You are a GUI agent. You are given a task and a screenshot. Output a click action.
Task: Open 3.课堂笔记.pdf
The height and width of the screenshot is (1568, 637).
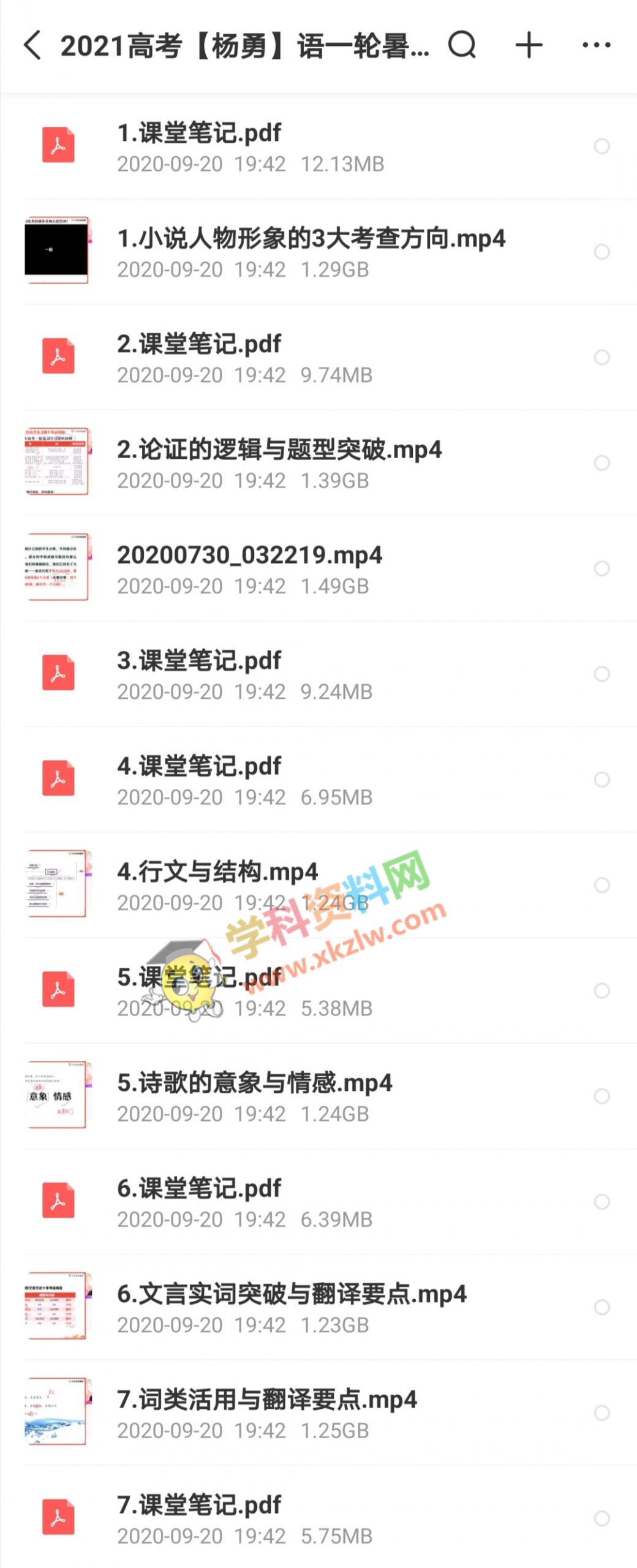click(199, 661)
